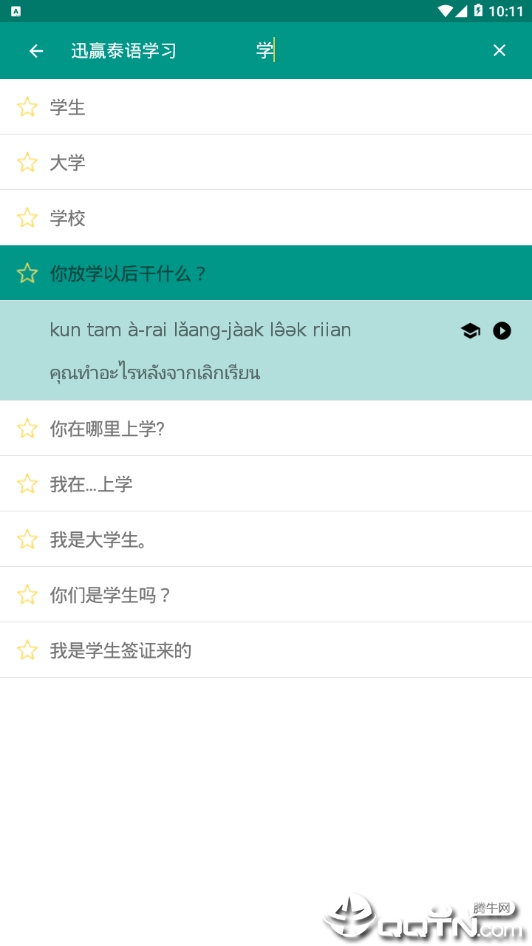
Task: Favorite the 学生 word with its star
Action: pyautogui.click(x=27, y=107)
